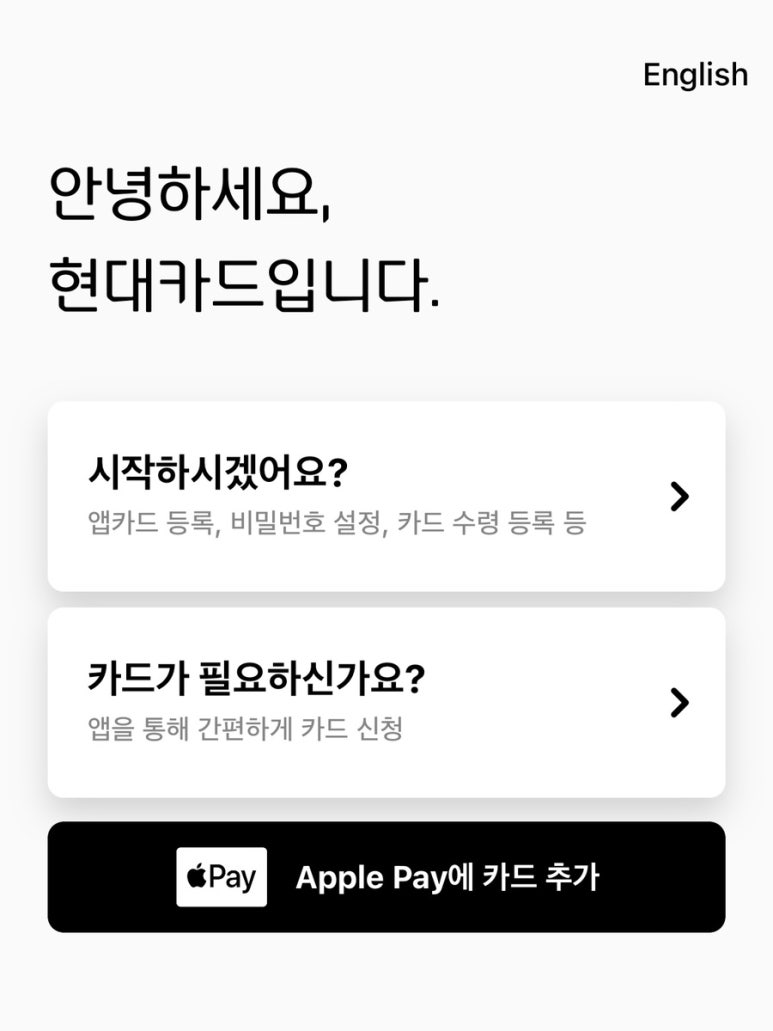This screenshot has height=1031, width=773.
Task: Switch language to English
Action: coord(695,75)
